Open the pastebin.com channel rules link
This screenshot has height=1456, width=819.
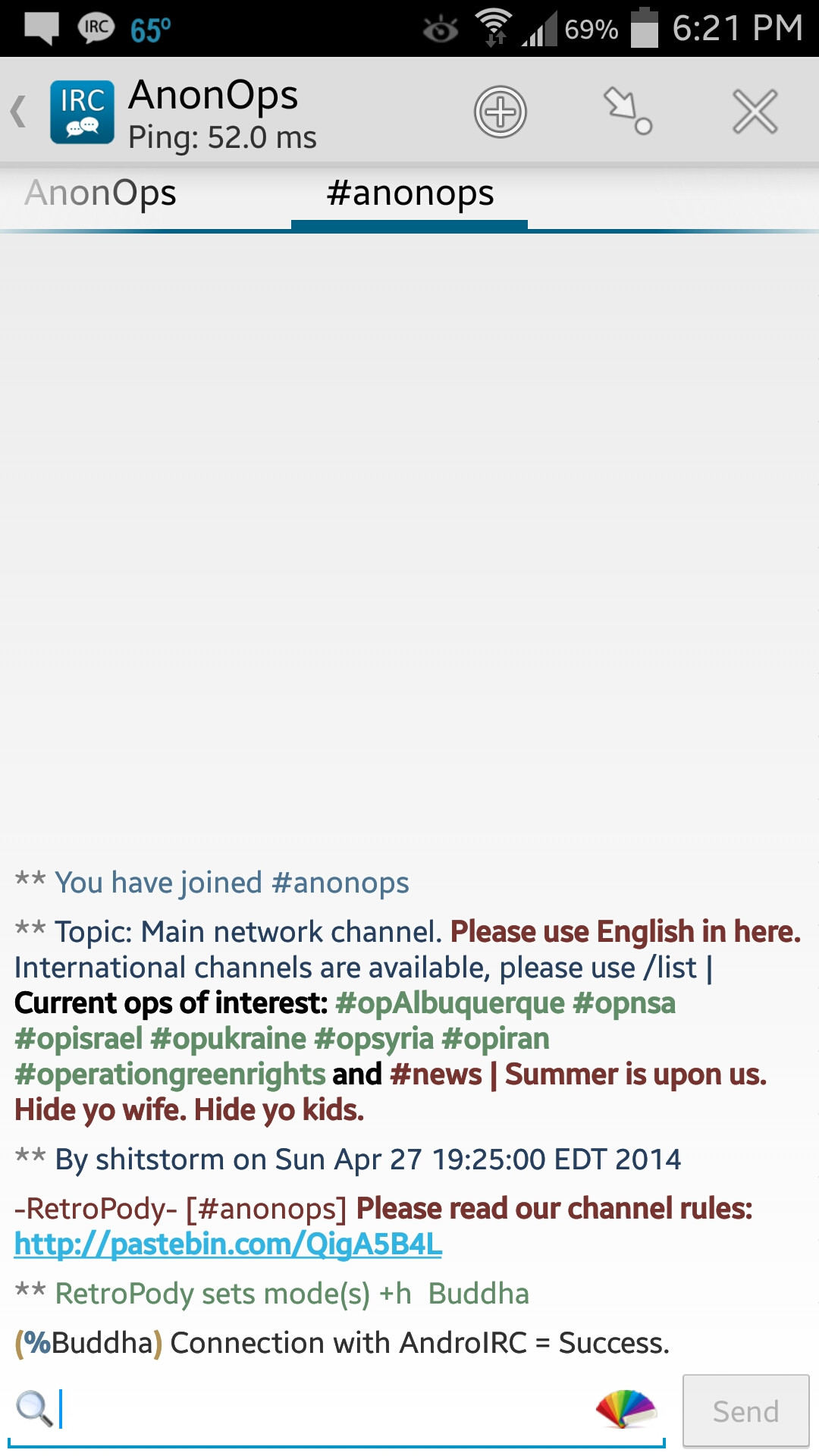tap(228, 1244)
